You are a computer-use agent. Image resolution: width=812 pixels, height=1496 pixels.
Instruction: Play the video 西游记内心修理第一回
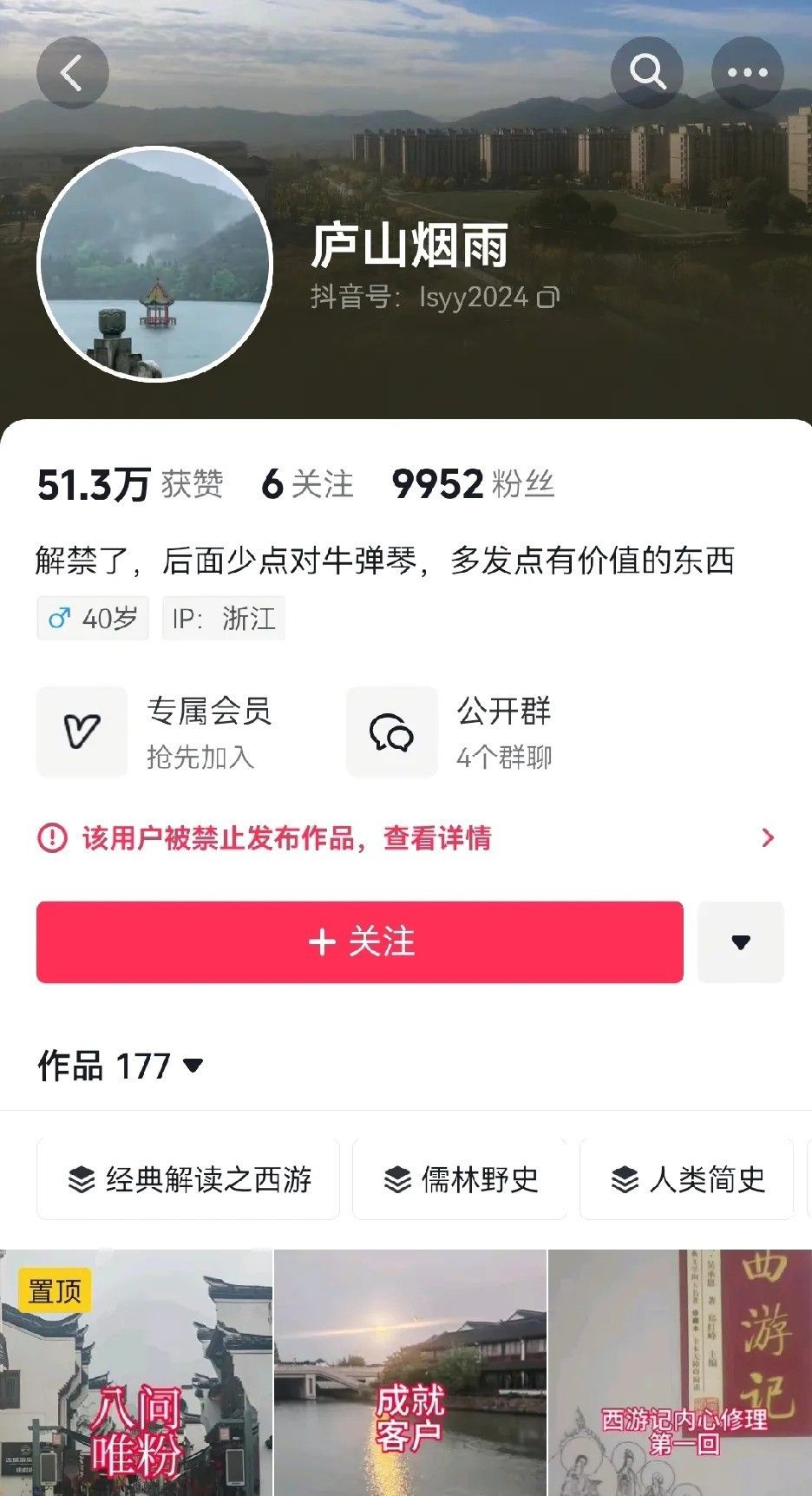click(x=680, y=1373)
